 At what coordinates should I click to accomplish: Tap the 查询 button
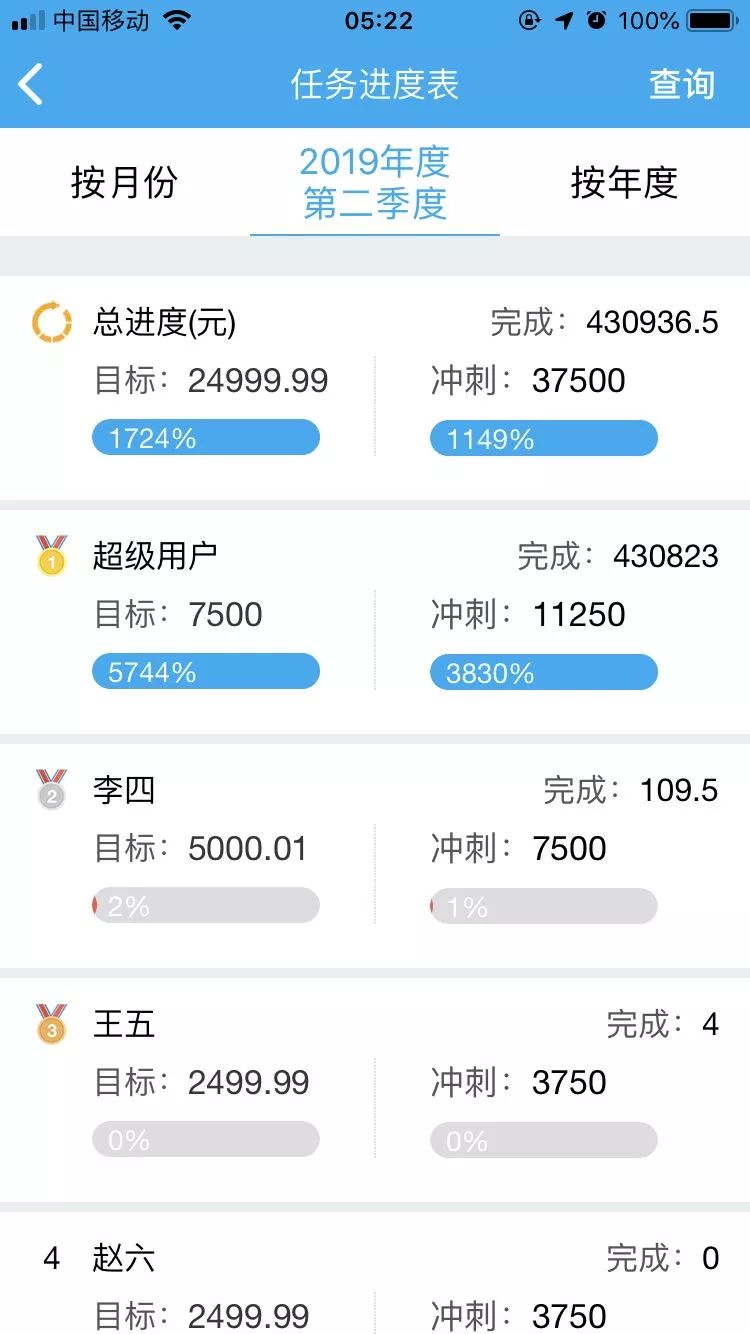click(x=682, y=84)
